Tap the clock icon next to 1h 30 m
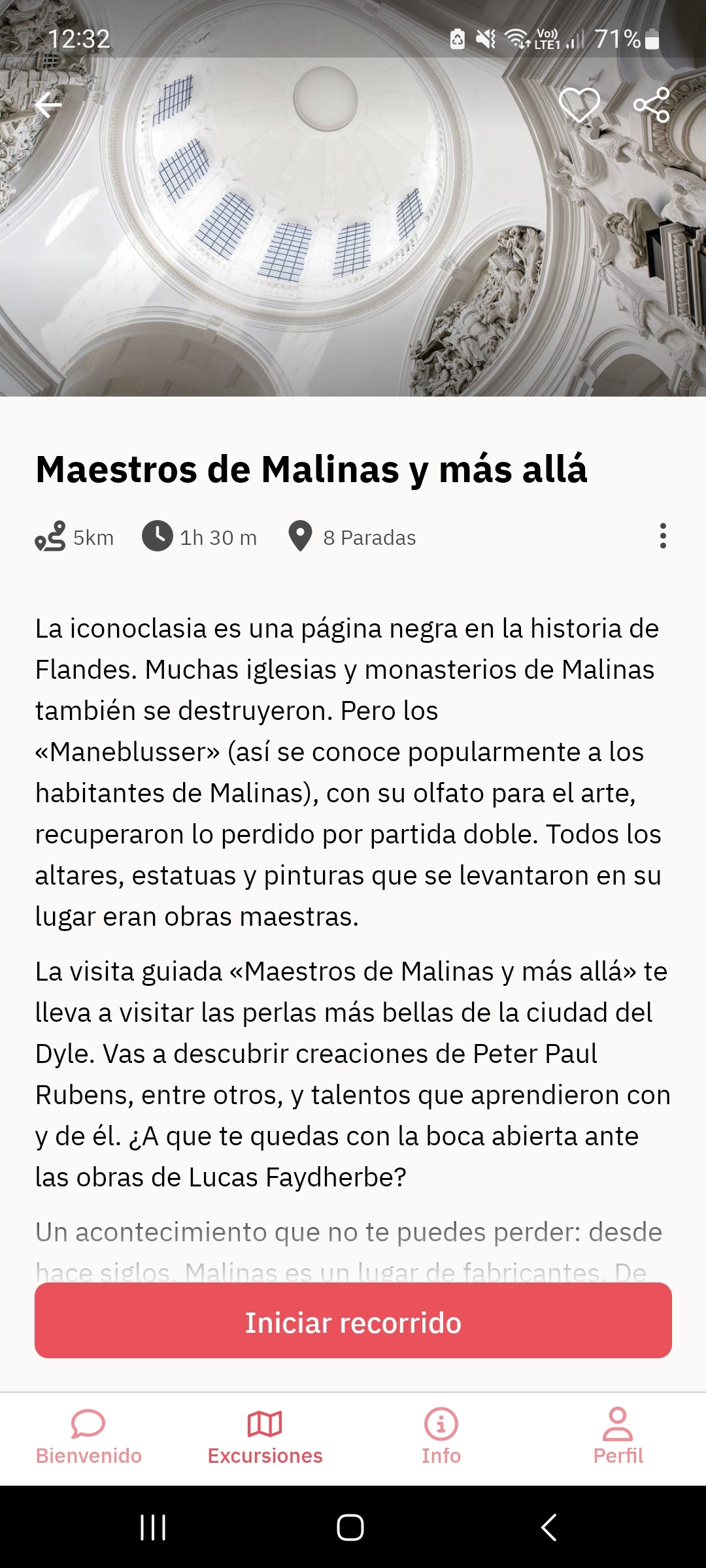The width and height of the screenshot is (706, 1568). click(x=159, y=538)
